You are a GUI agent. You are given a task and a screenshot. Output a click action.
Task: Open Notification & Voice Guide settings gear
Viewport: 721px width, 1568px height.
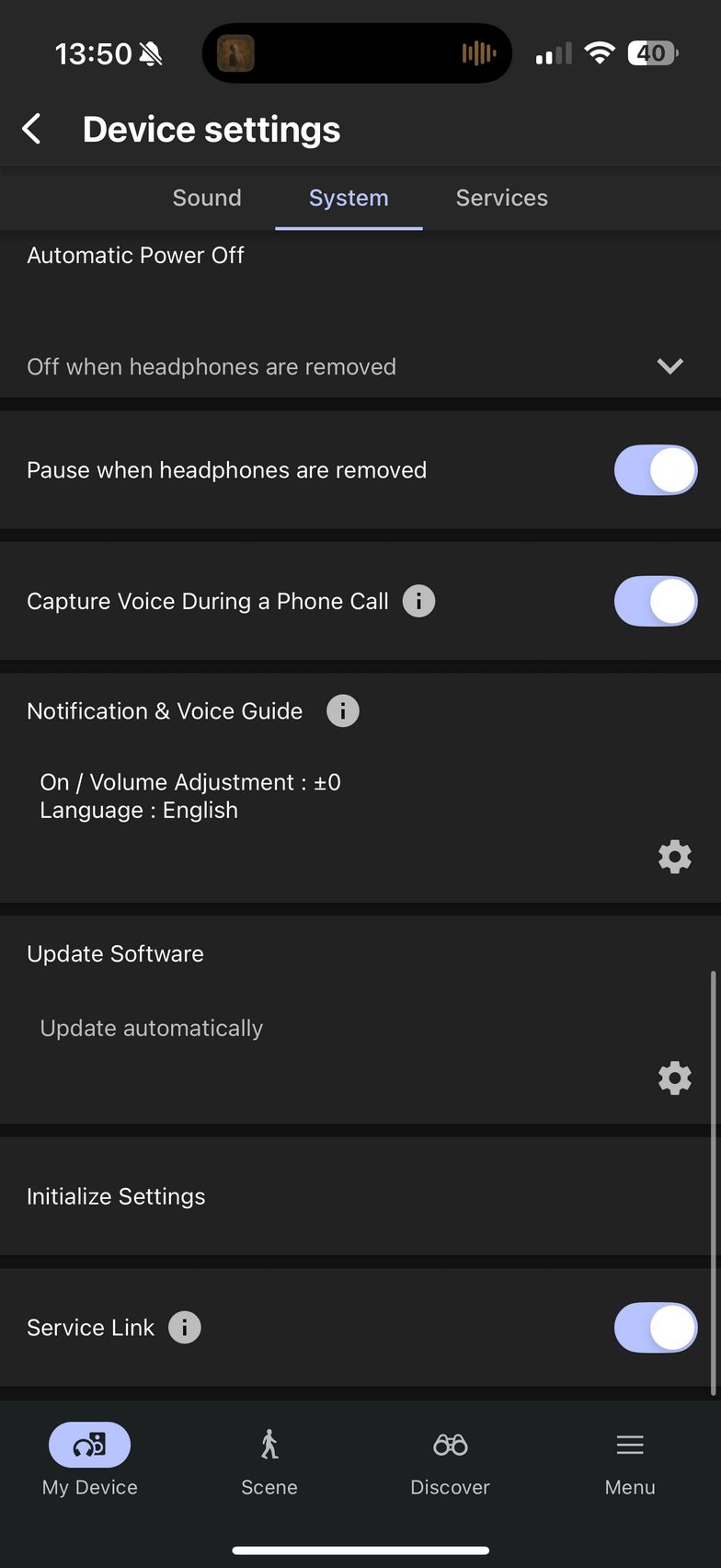(x=674, y=857)
